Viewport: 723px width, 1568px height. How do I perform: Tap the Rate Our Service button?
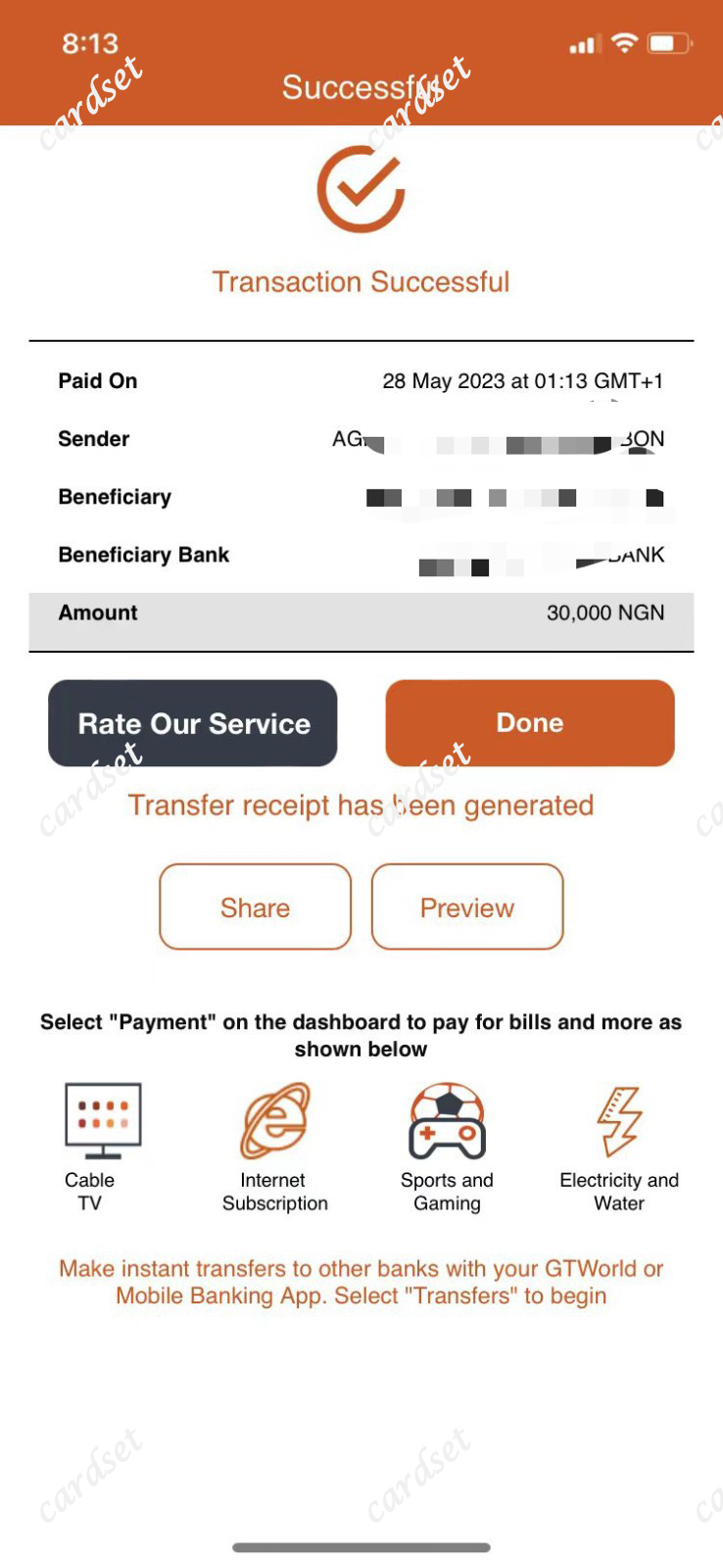193,723
